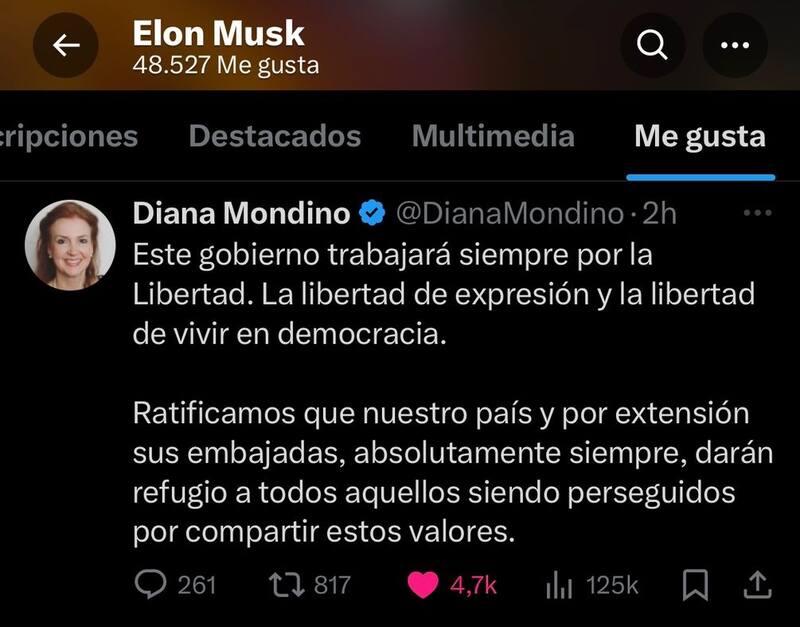
Task: Open the profile overflow menu
Action: [734, 46]
